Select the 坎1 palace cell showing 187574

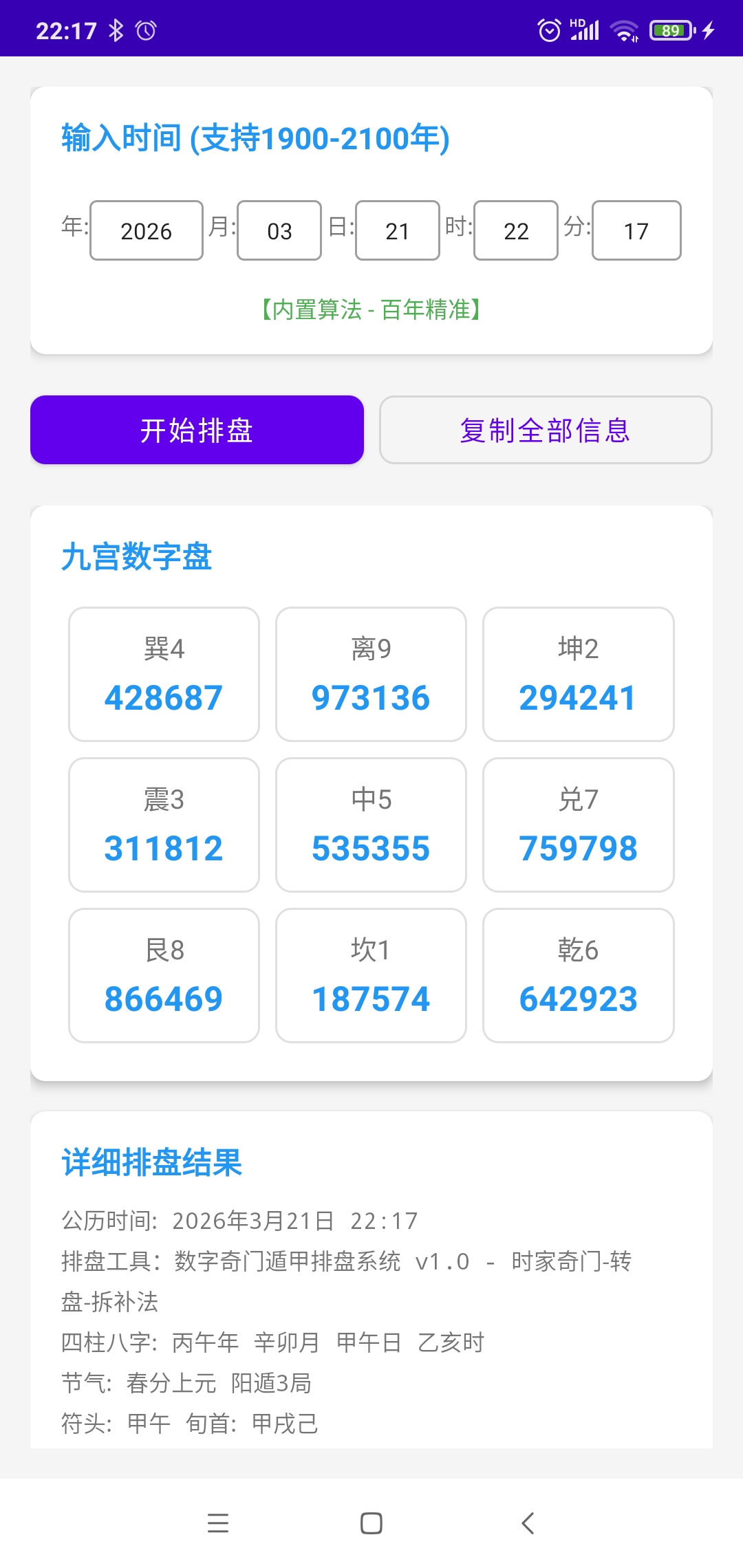click(x=370, y=976)
